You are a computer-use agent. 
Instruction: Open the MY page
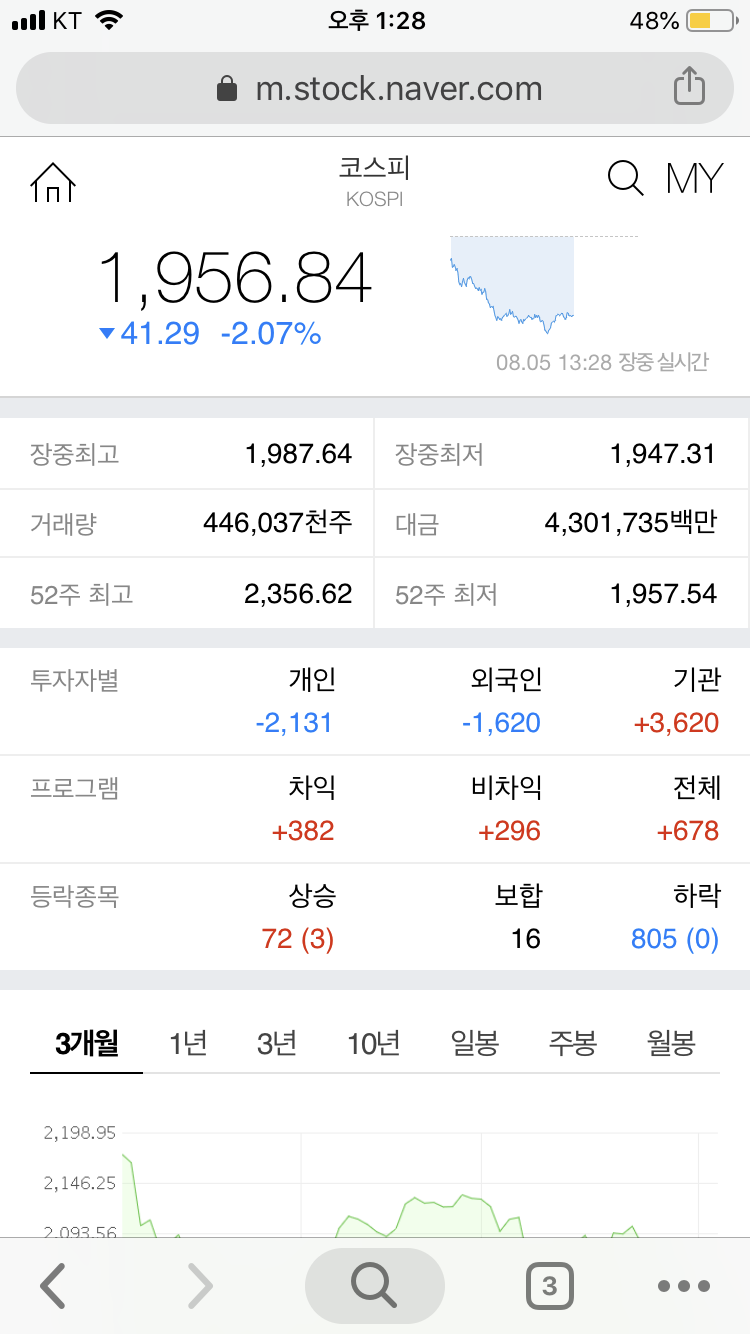pos(694,179)
